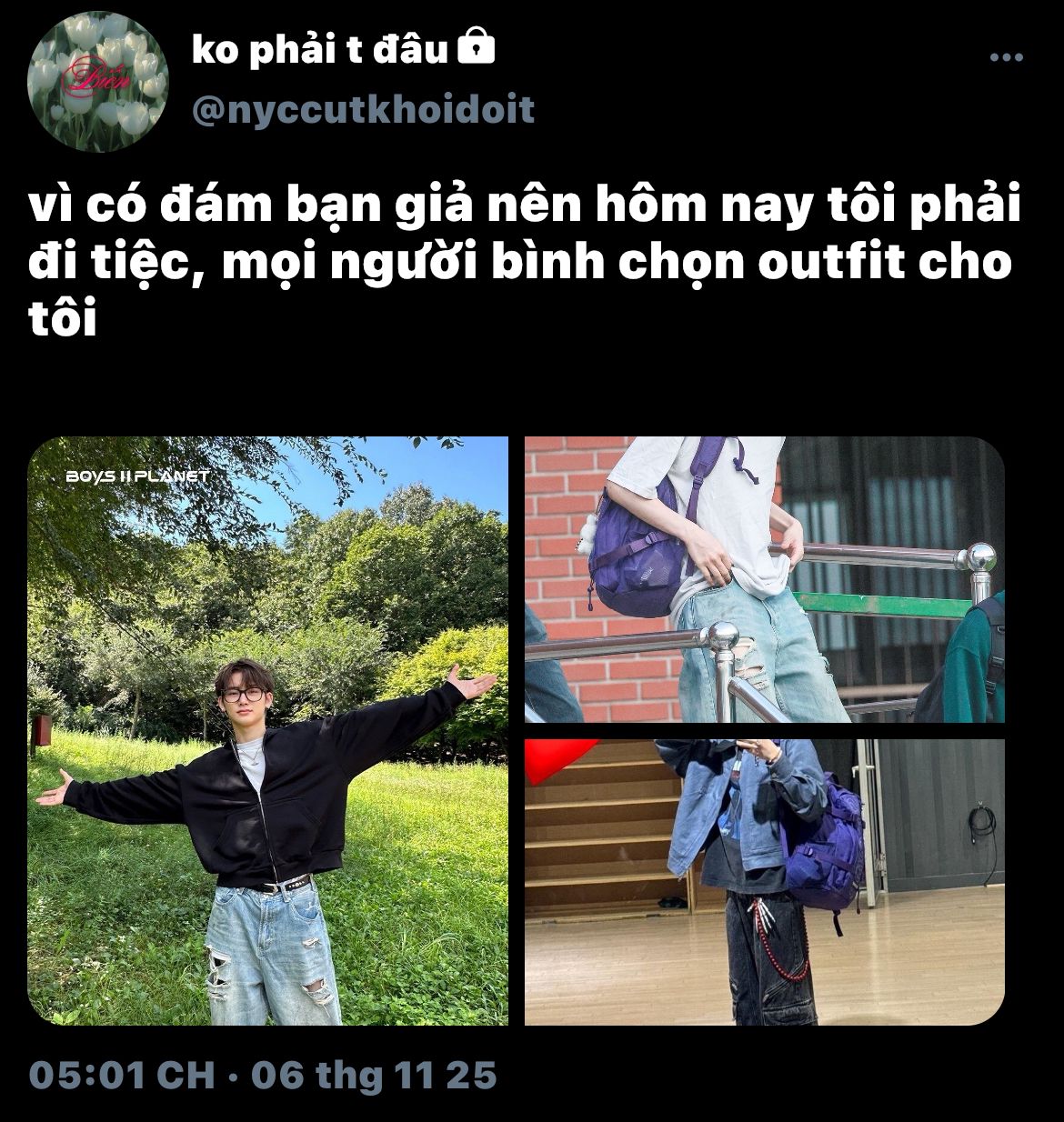View the denim jacket and black pants photo
The width and height of the screenshot is (1064, 1122).
[764, 881]
